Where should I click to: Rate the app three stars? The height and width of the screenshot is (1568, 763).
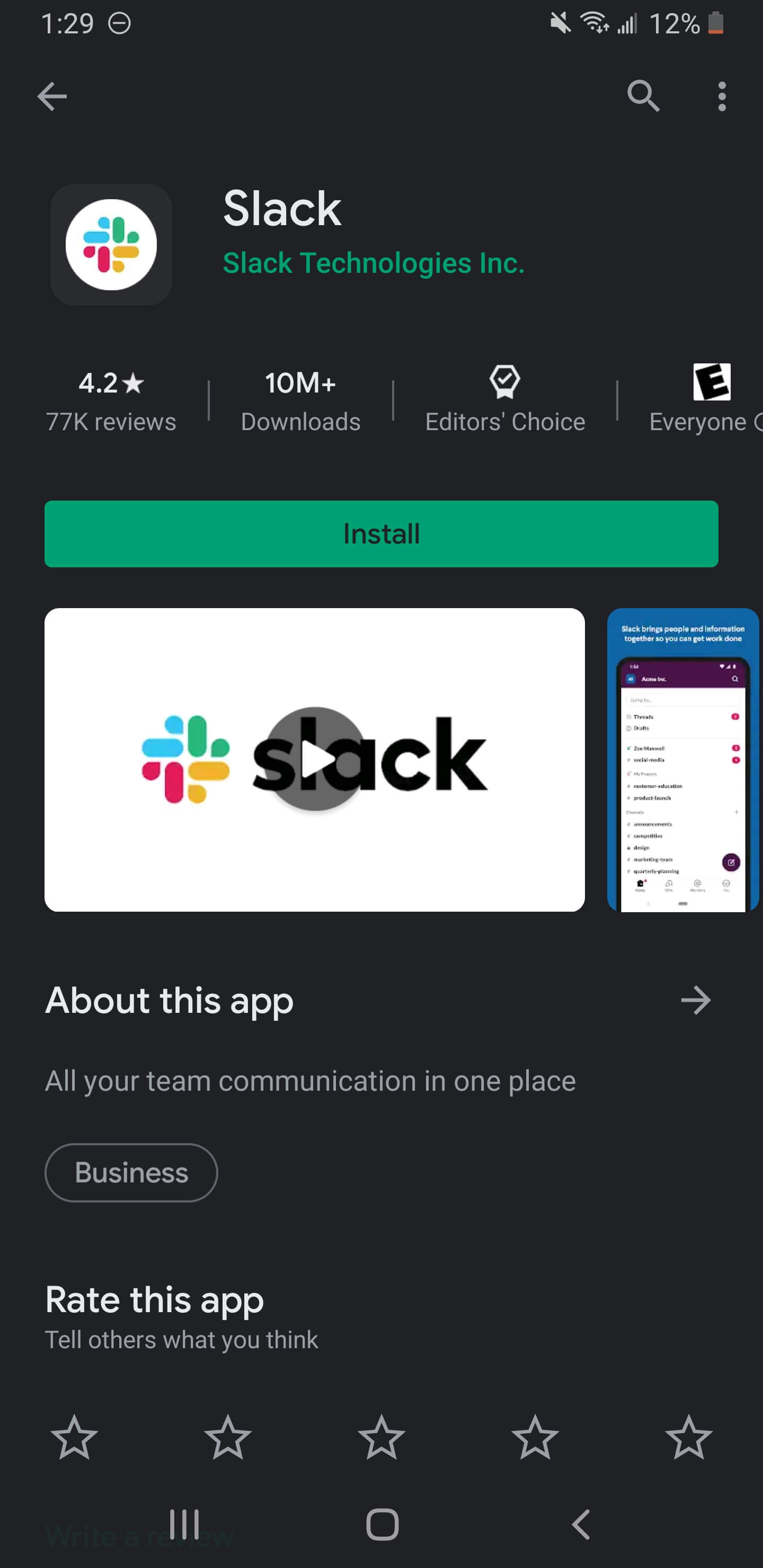(381, 1437)
